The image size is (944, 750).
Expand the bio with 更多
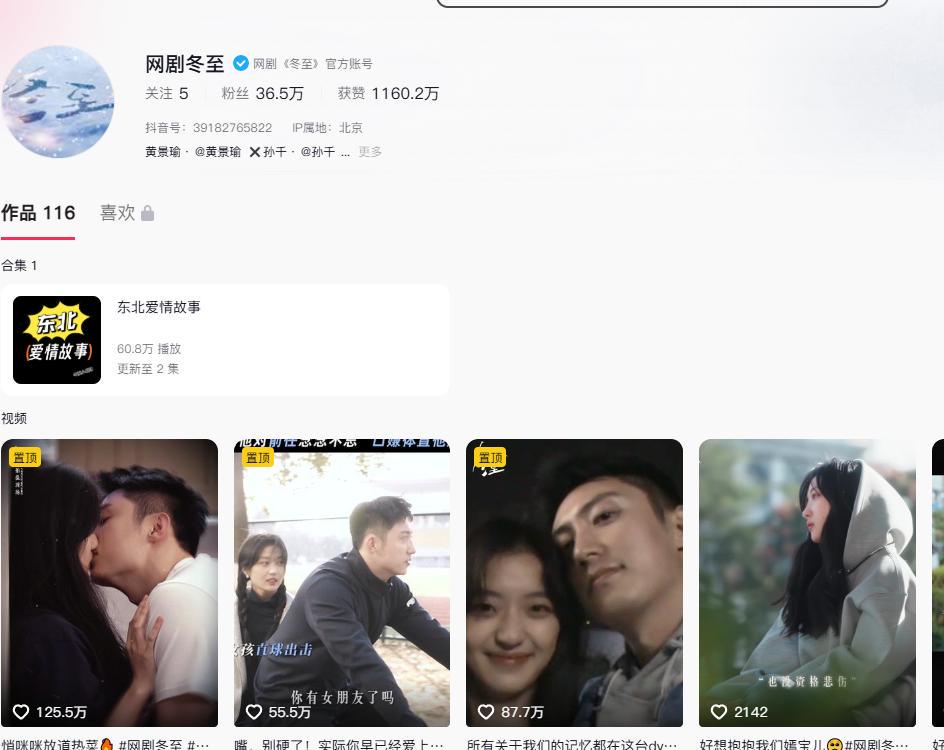click(x=370, y=152)
